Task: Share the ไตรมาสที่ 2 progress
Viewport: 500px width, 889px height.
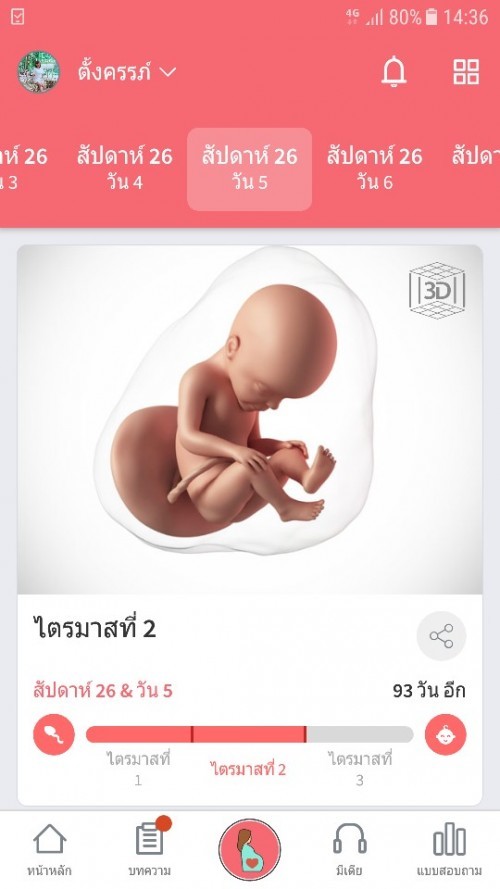Action: click(442, 636)
